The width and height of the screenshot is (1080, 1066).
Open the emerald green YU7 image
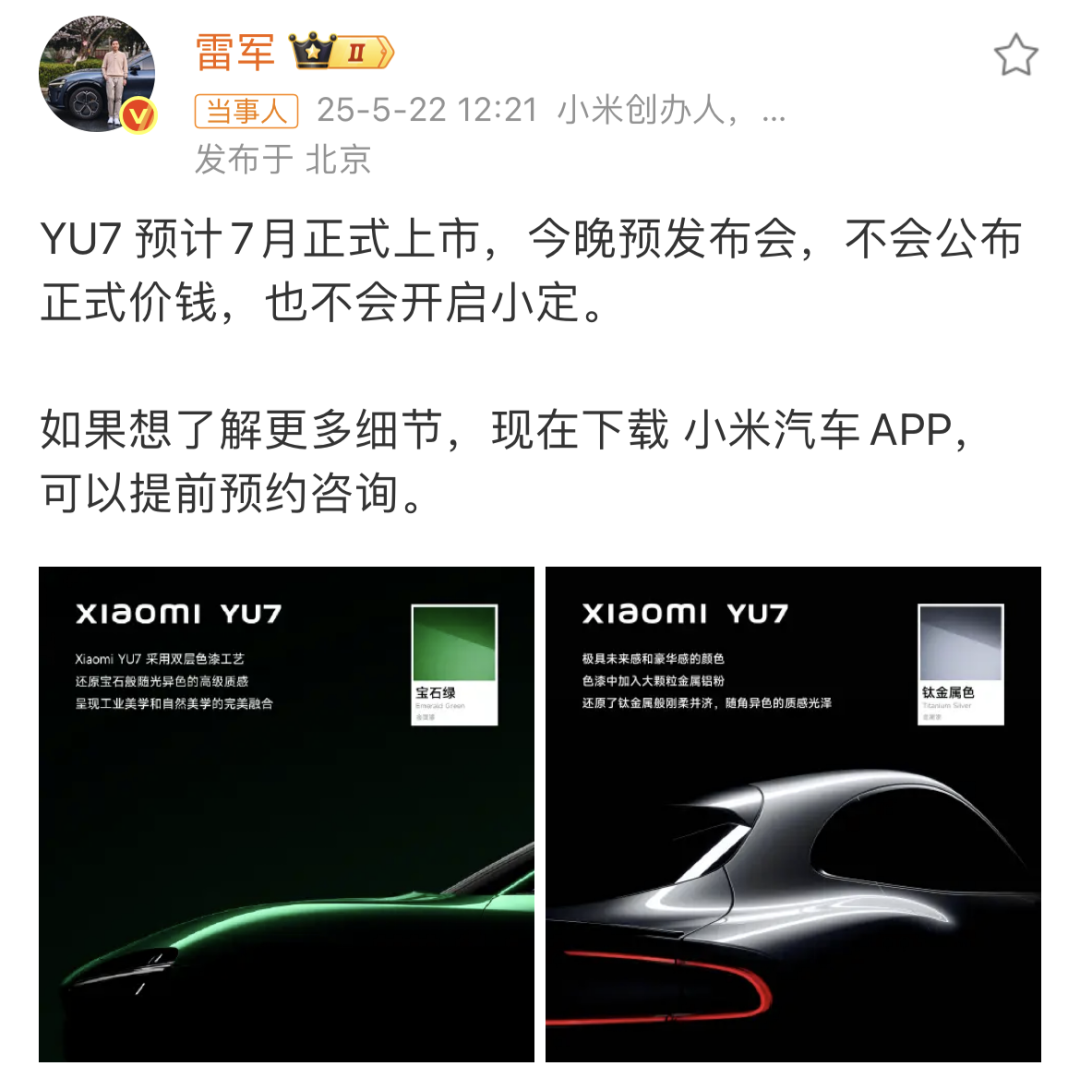287,813
